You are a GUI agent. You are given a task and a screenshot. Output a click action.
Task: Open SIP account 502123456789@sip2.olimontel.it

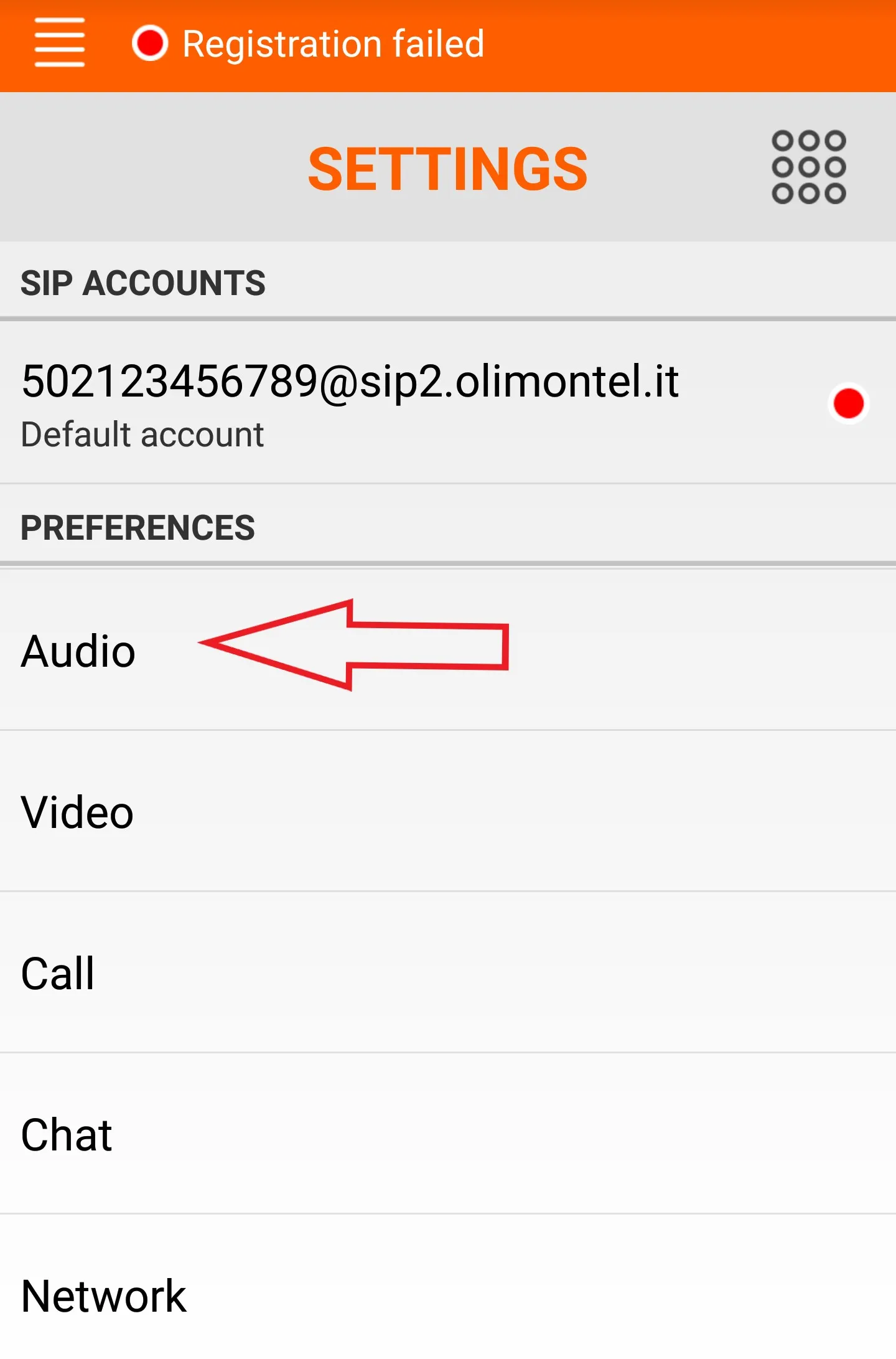click(350, 402)
